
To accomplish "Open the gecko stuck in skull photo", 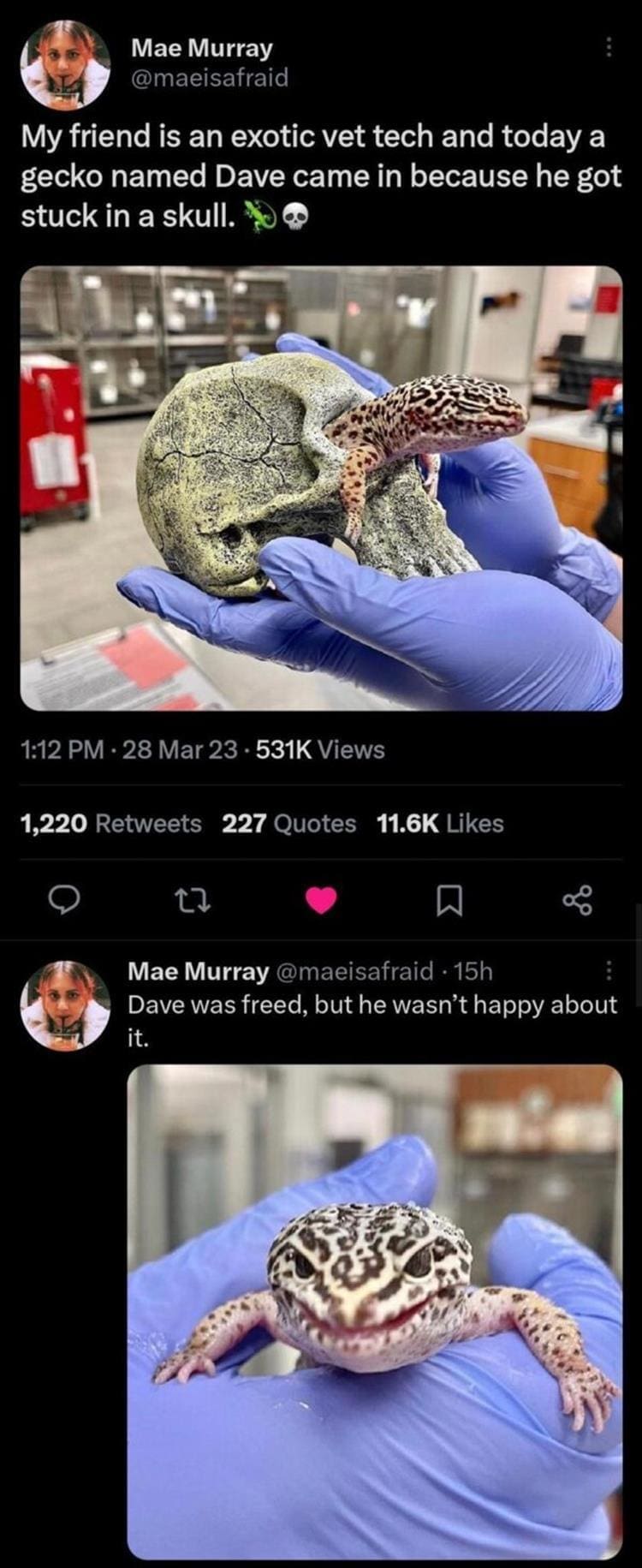I will click(321, 488).
